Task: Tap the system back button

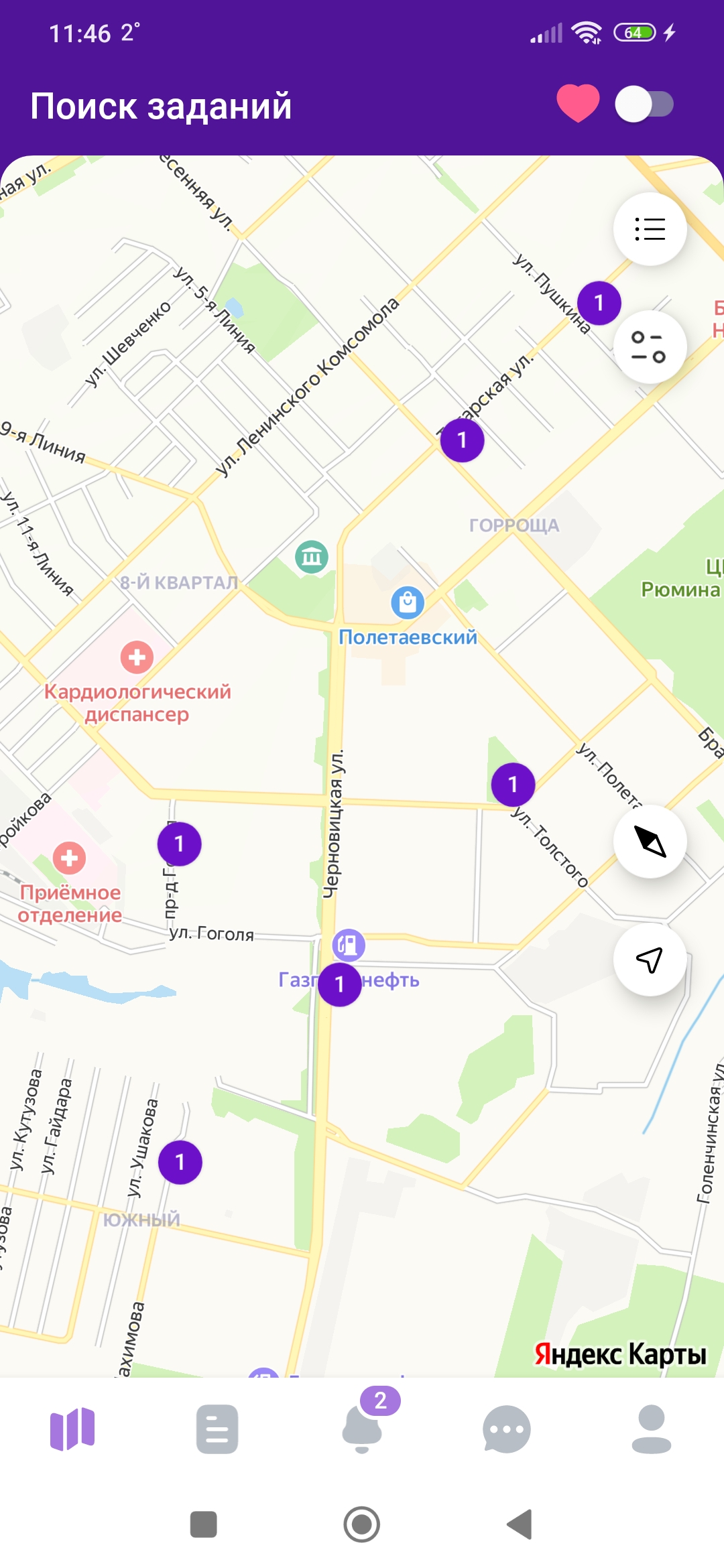Action: [520, 1524]
